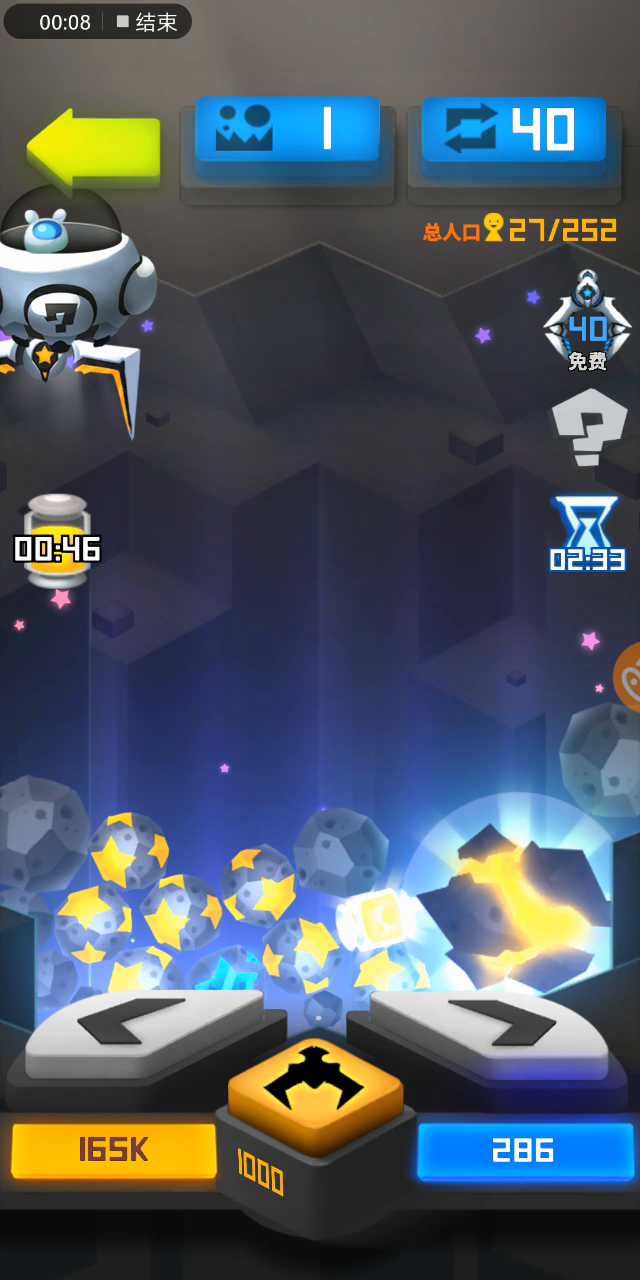Stop the screen recording
640x1280 pixels.
tap(146, 22)
